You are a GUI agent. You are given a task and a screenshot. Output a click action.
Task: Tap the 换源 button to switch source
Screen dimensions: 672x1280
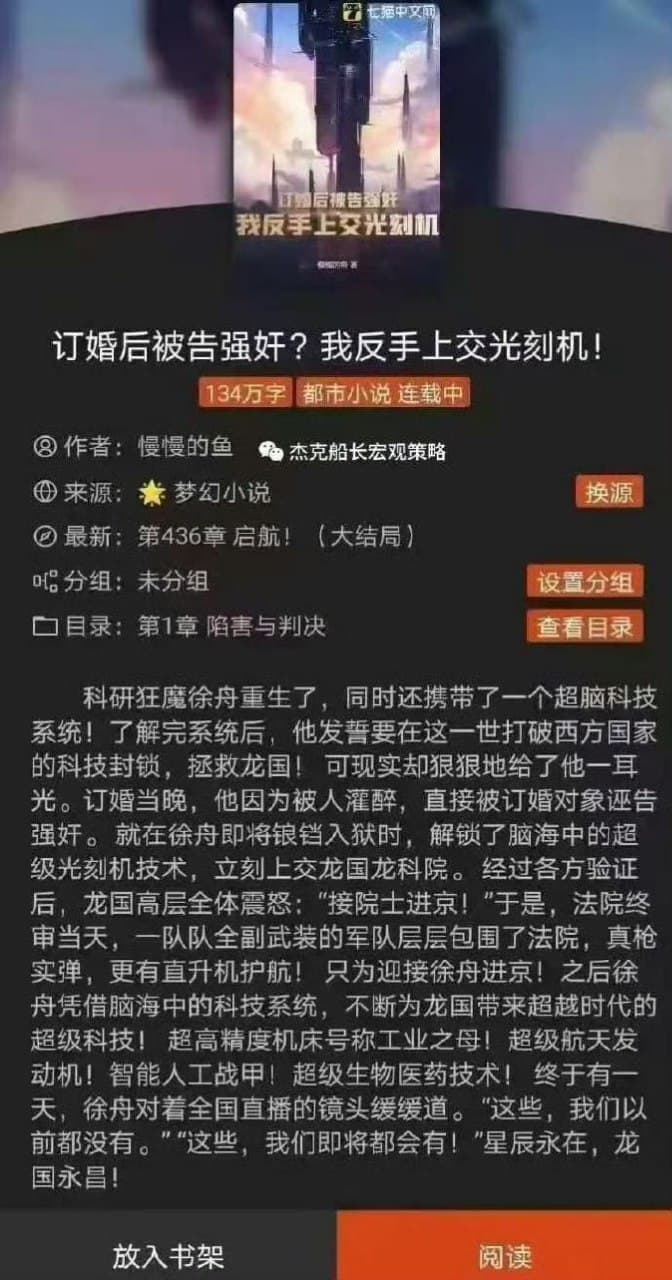pyautogui.click(x=609, y=494)
